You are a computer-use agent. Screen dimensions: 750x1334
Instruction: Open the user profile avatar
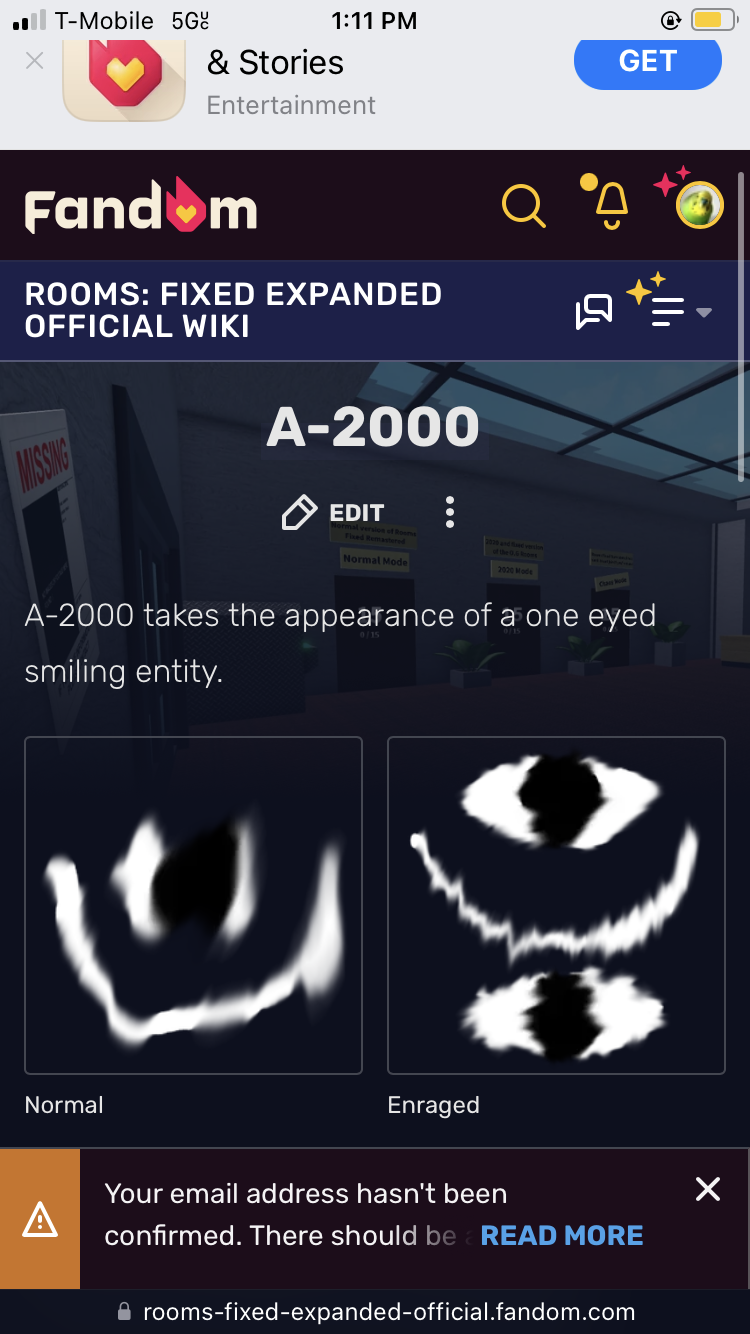tap(699, 204)
